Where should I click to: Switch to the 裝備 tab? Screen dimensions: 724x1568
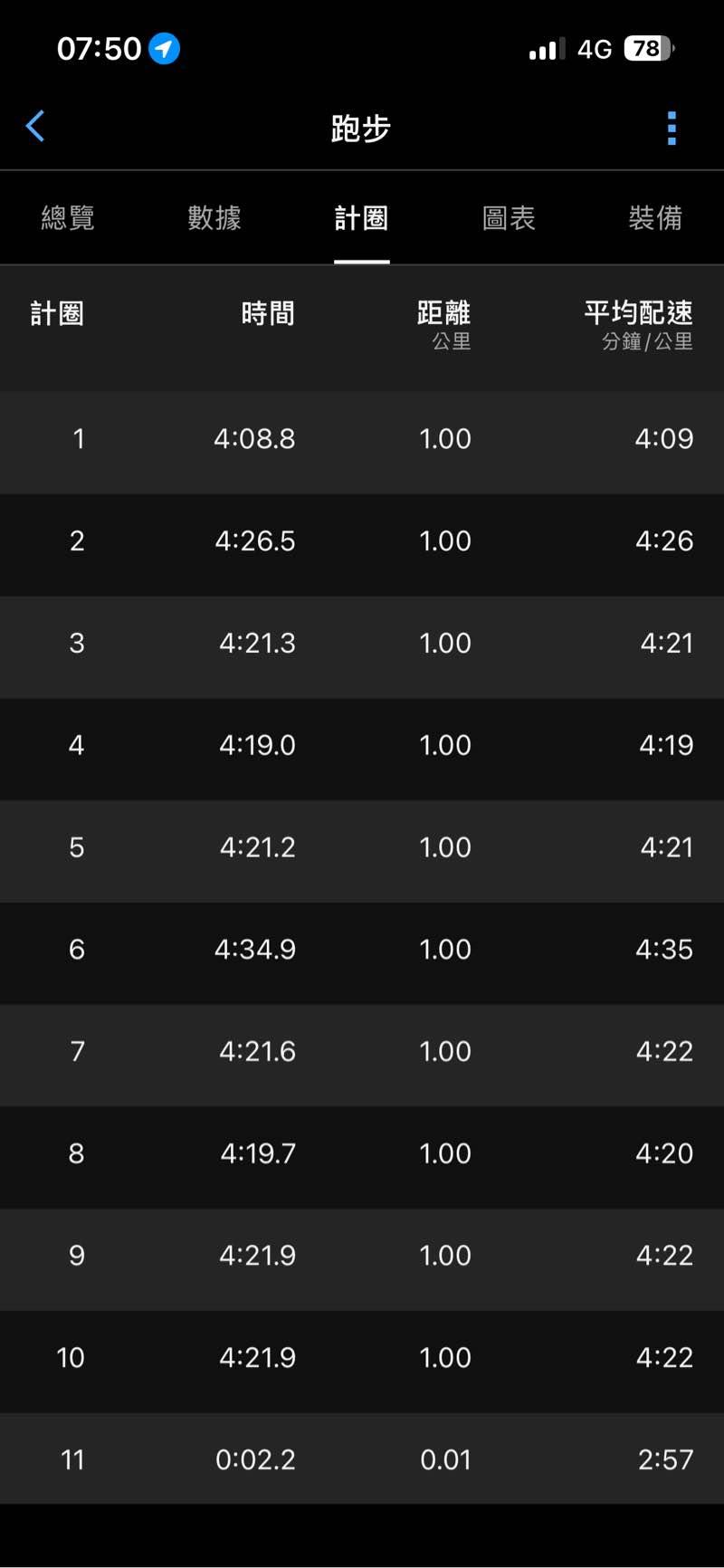pyautogui.click(x=655, y=218)
